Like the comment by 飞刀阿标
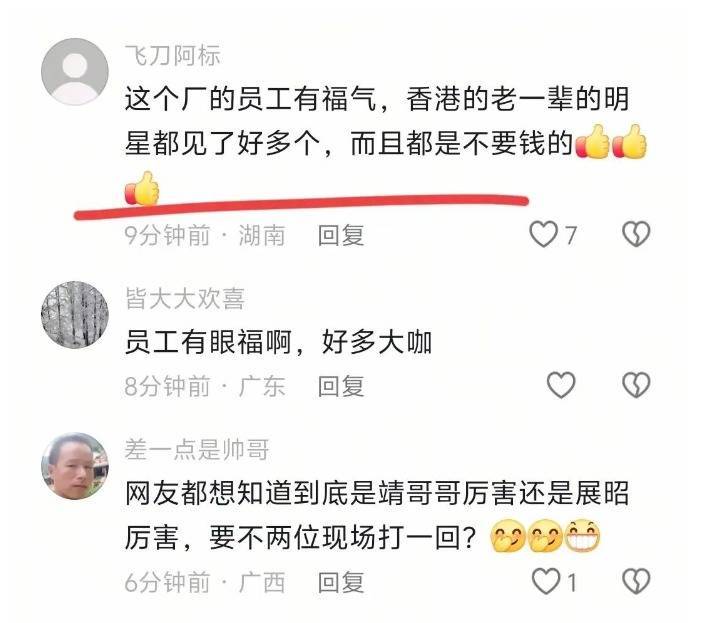712x623 pixels. click(x=543, y=235)
